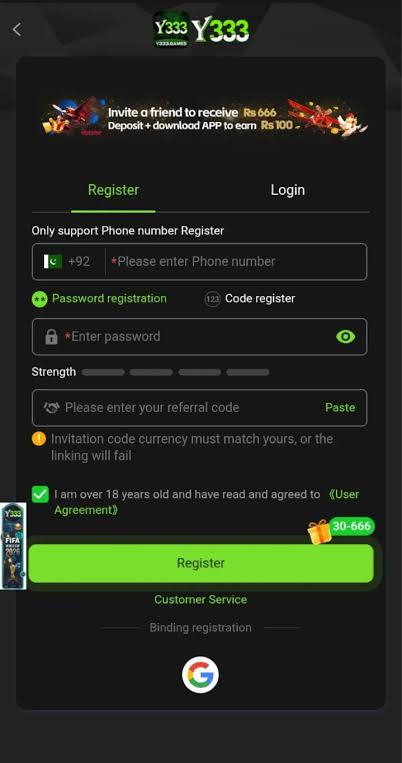Viewport: 402px width, 763px height.
Task: Focus the phone number field
Action: pyautogui.click(x=236, y=262)
